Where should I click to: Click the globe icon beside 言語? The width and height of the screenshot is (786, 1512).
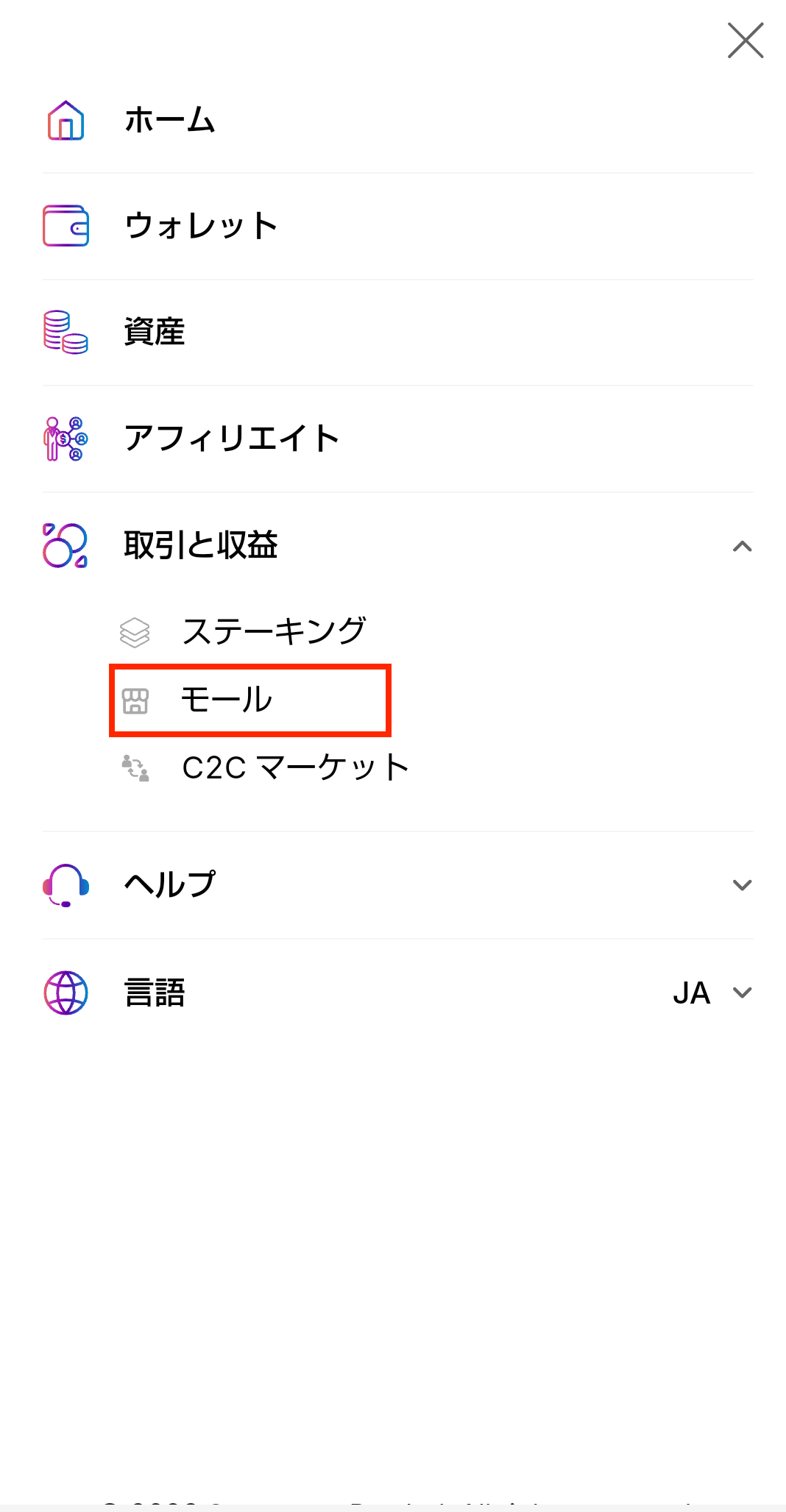(x=65, y=992)
